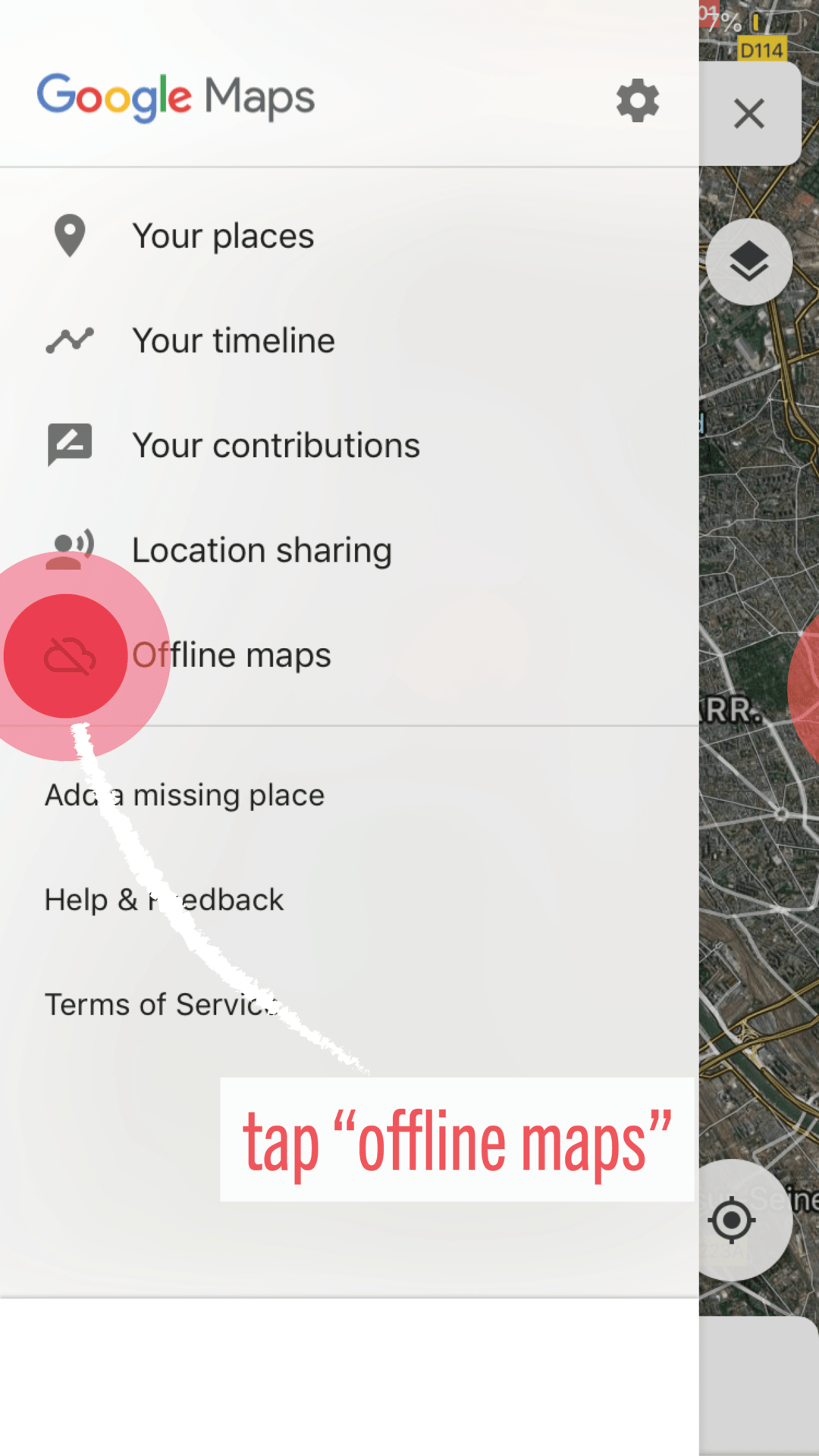This screenshot has width=819, height=1456.
Task: Open Google Maps settings gear
Action: [637, 100]
